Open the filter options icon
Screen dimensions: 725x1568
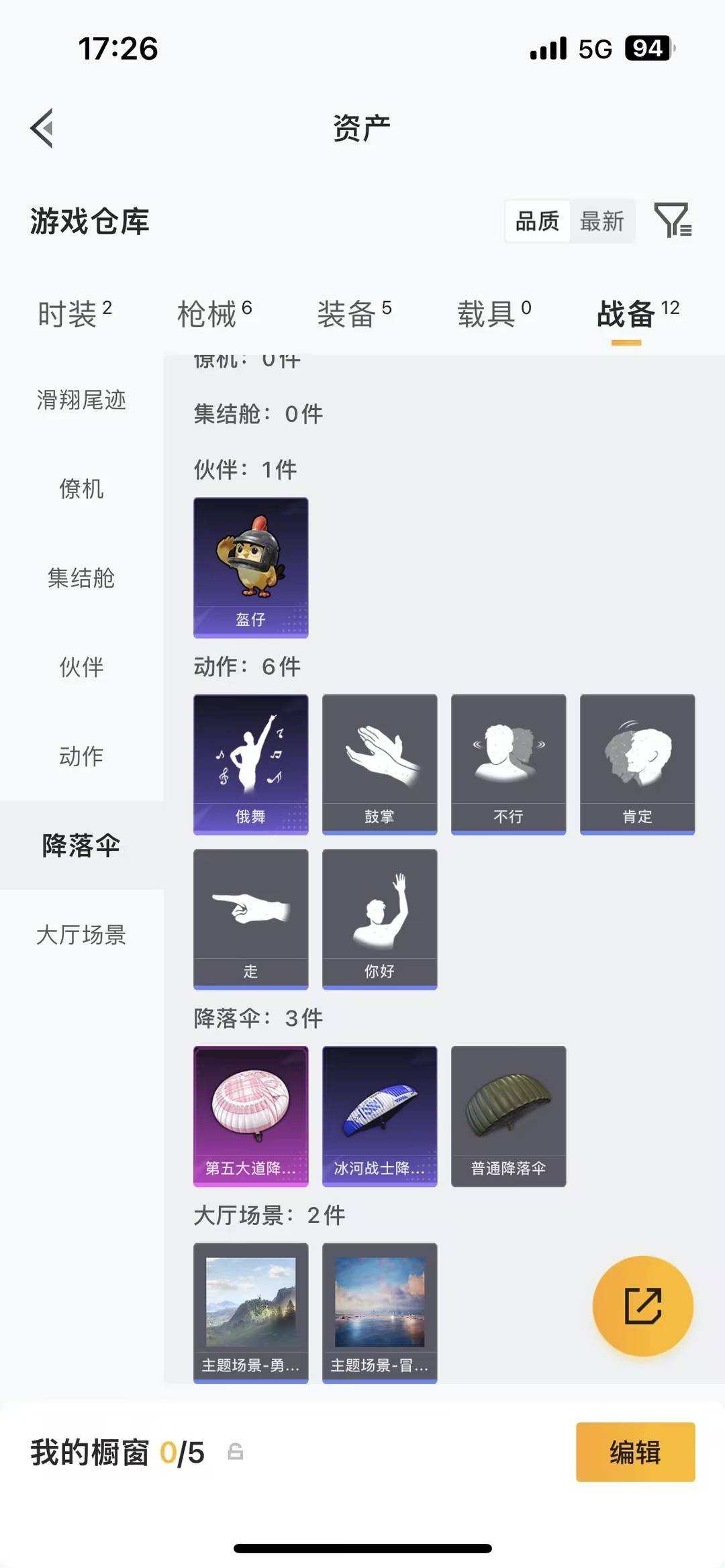(675, 221)
